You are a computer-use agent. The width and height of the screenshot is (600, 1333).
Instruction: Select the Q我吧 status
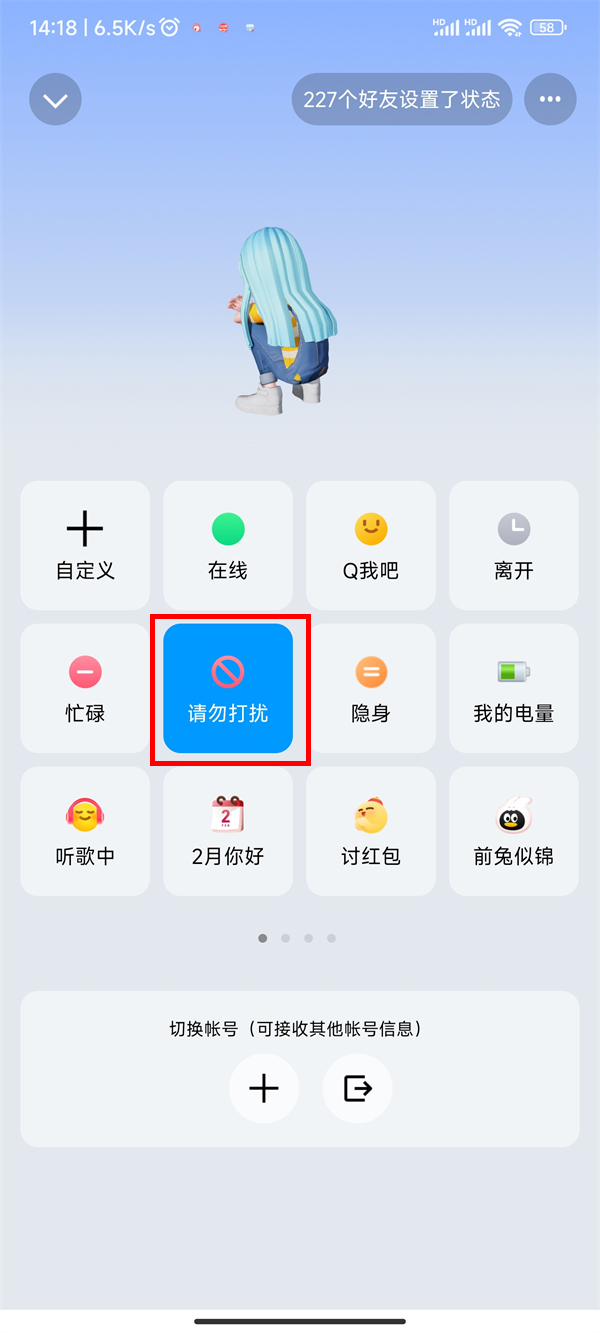coord(371,545)
